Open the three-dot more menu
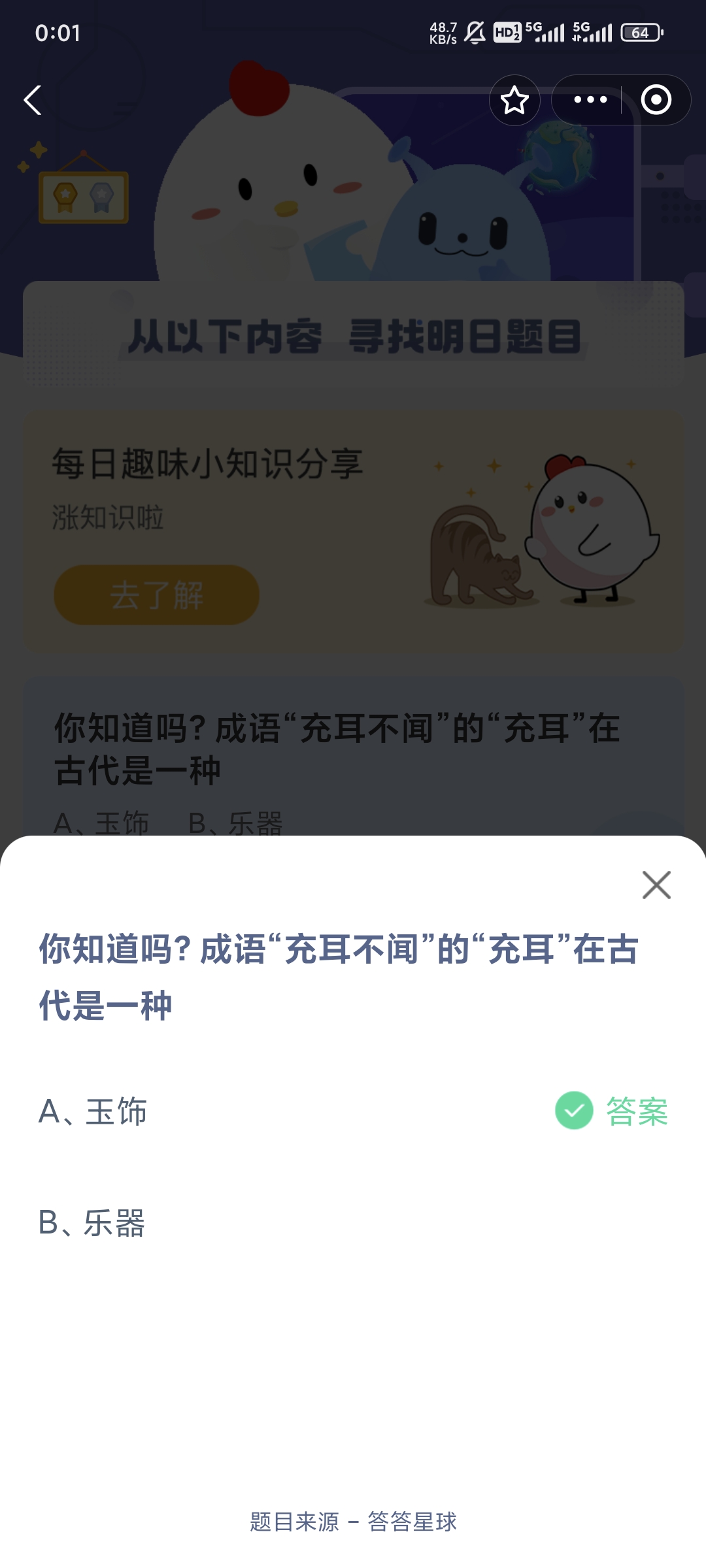706x1568 pixels. (590, 100)
